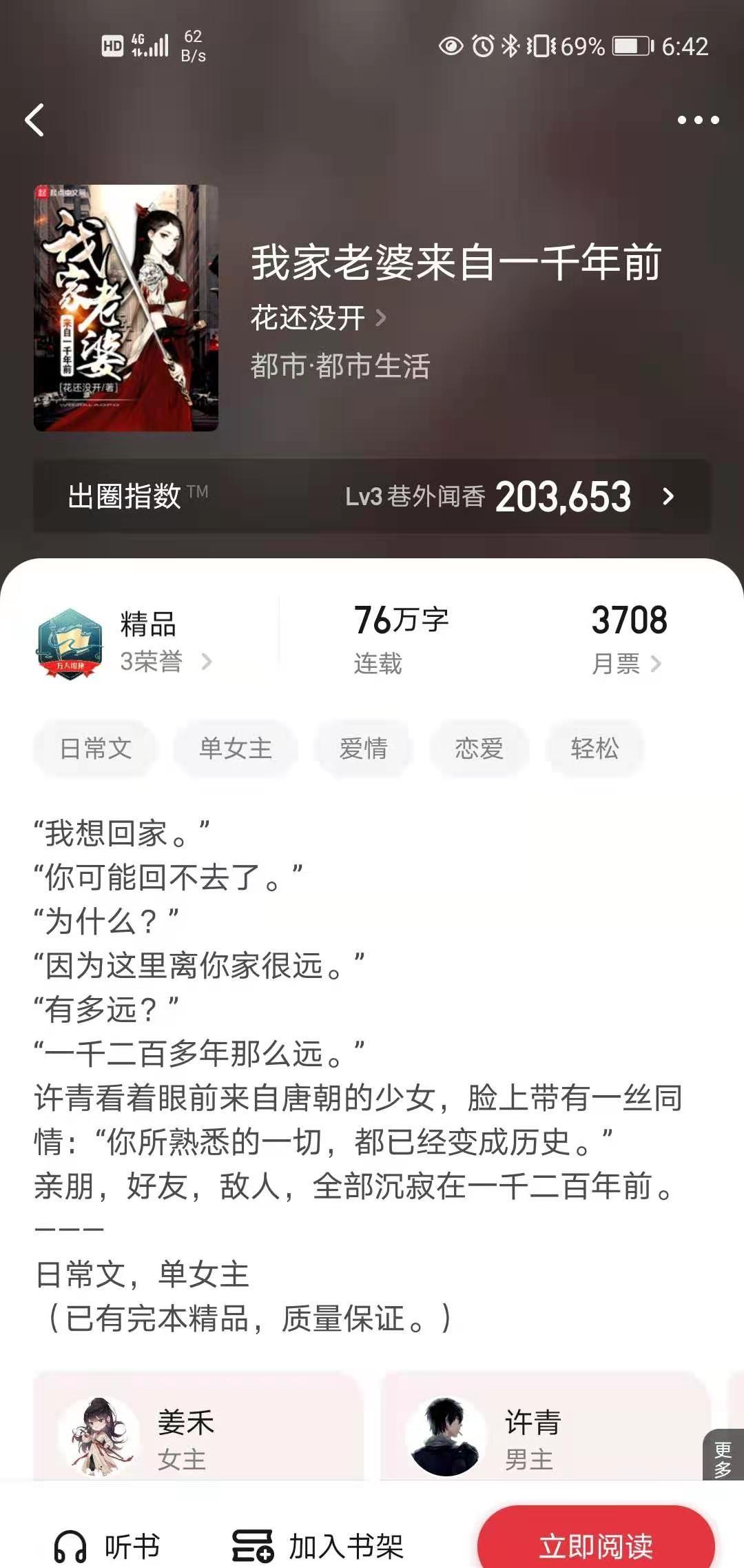Go back using the top-left arrow
This screenshot has height=1568, width=744.
34,120
